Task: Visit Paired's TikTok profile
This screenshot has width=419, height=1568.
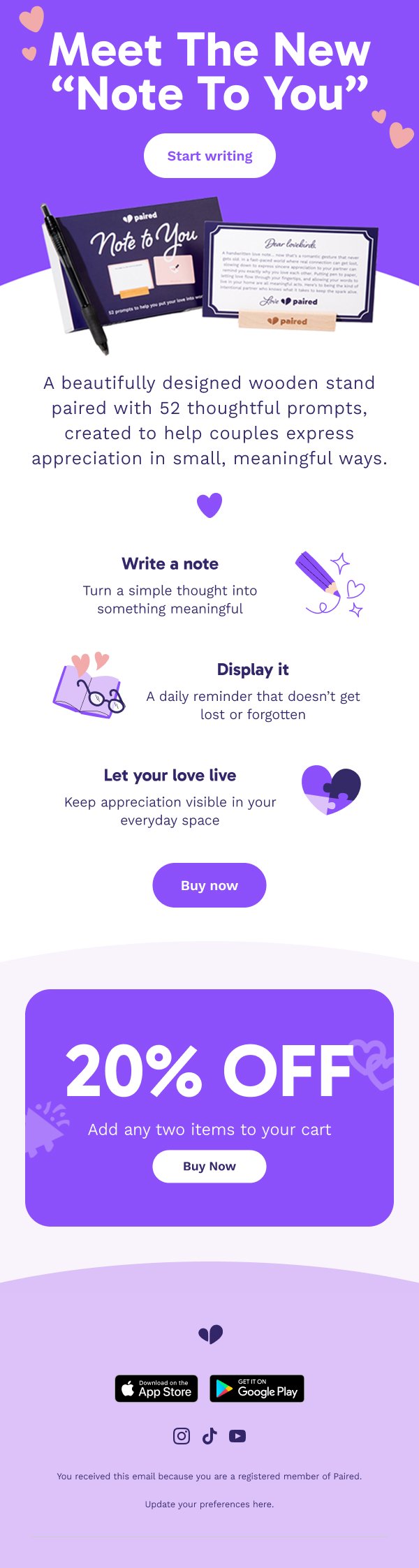Action: coord(209,1435)
